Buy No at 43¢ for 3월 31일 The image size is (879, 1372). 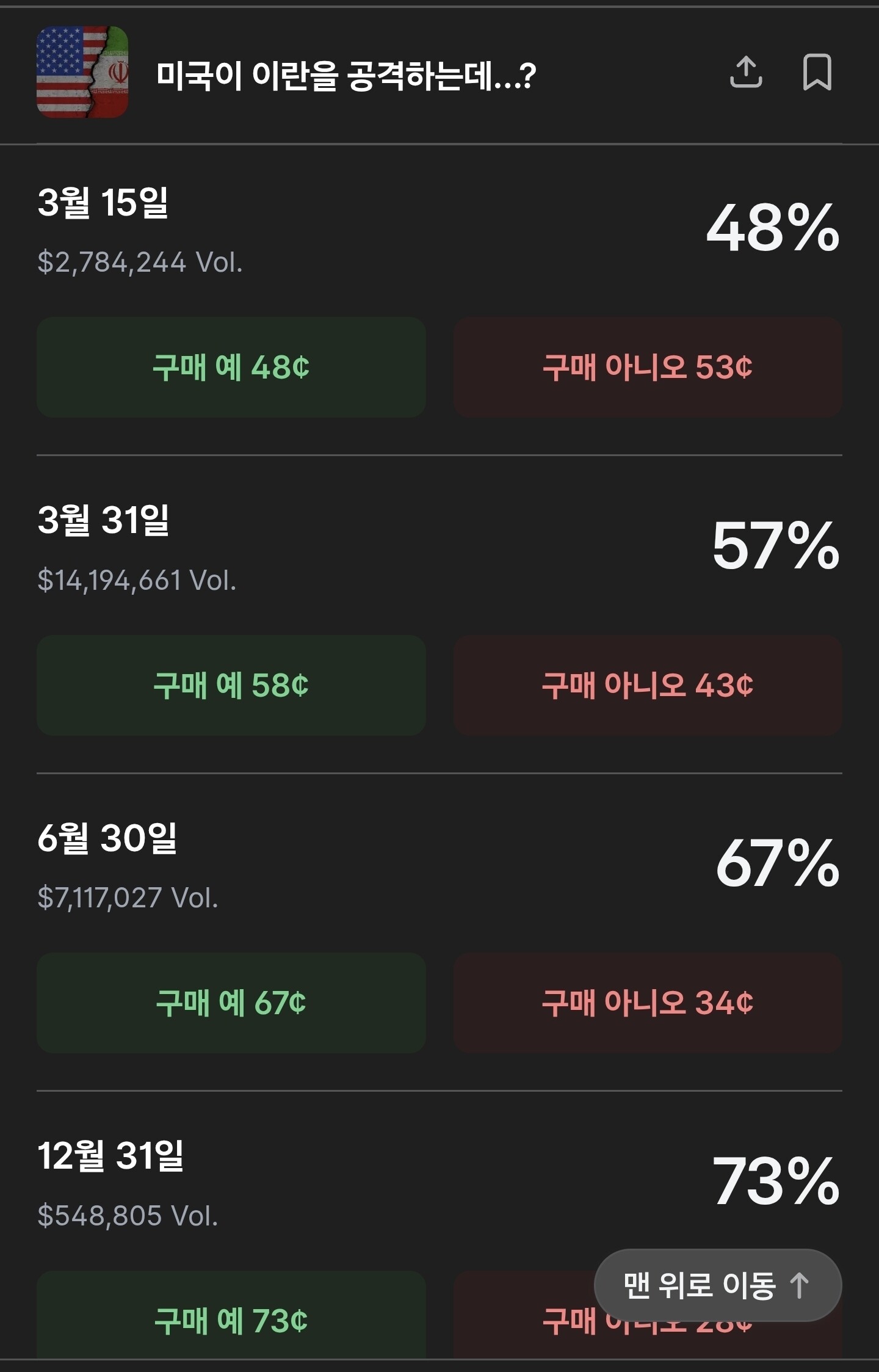click(x=647, y=685)
